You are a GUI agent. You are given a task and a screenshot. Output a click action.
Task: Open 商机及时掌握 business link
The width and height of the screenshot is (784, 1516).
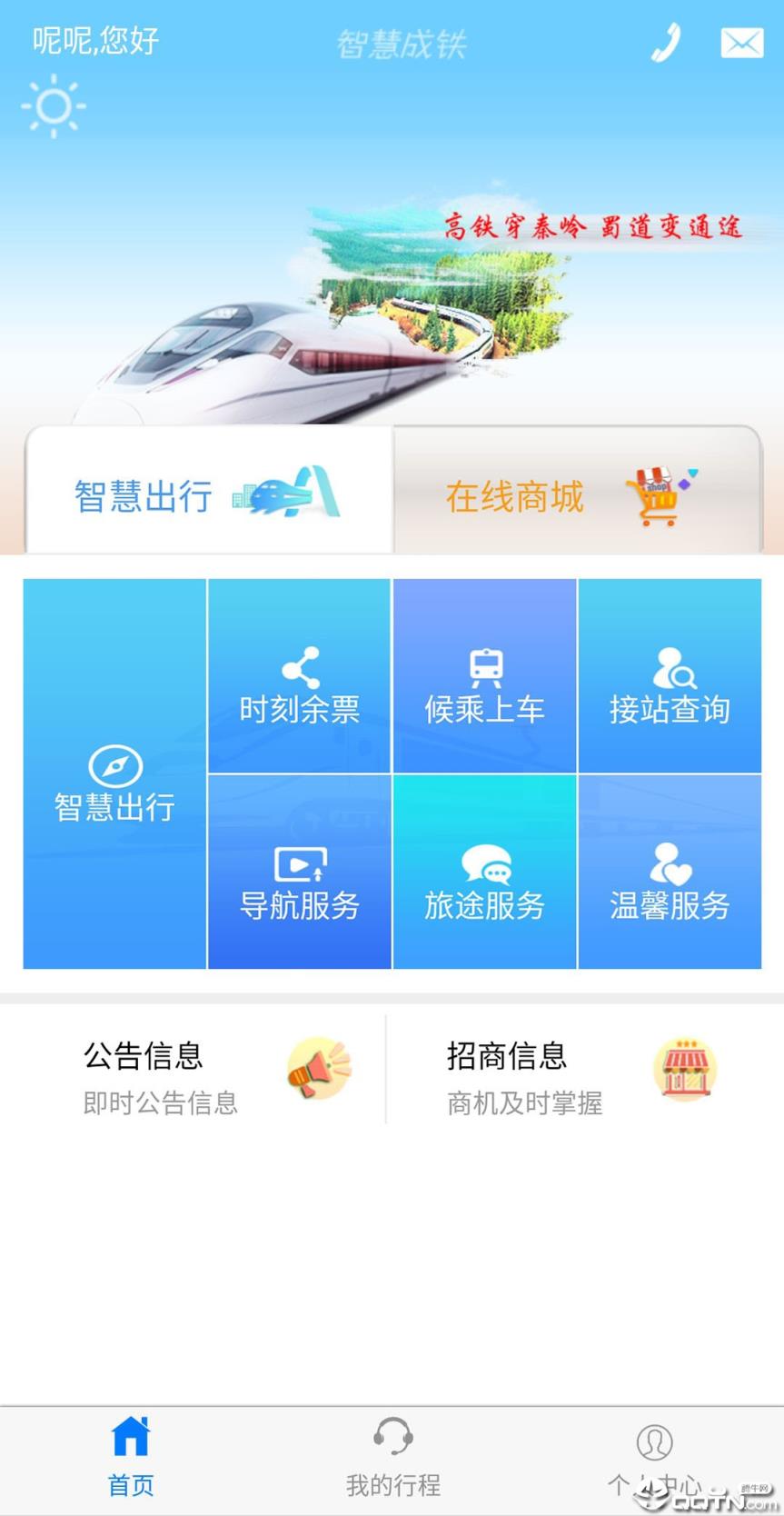point(525,1103)
